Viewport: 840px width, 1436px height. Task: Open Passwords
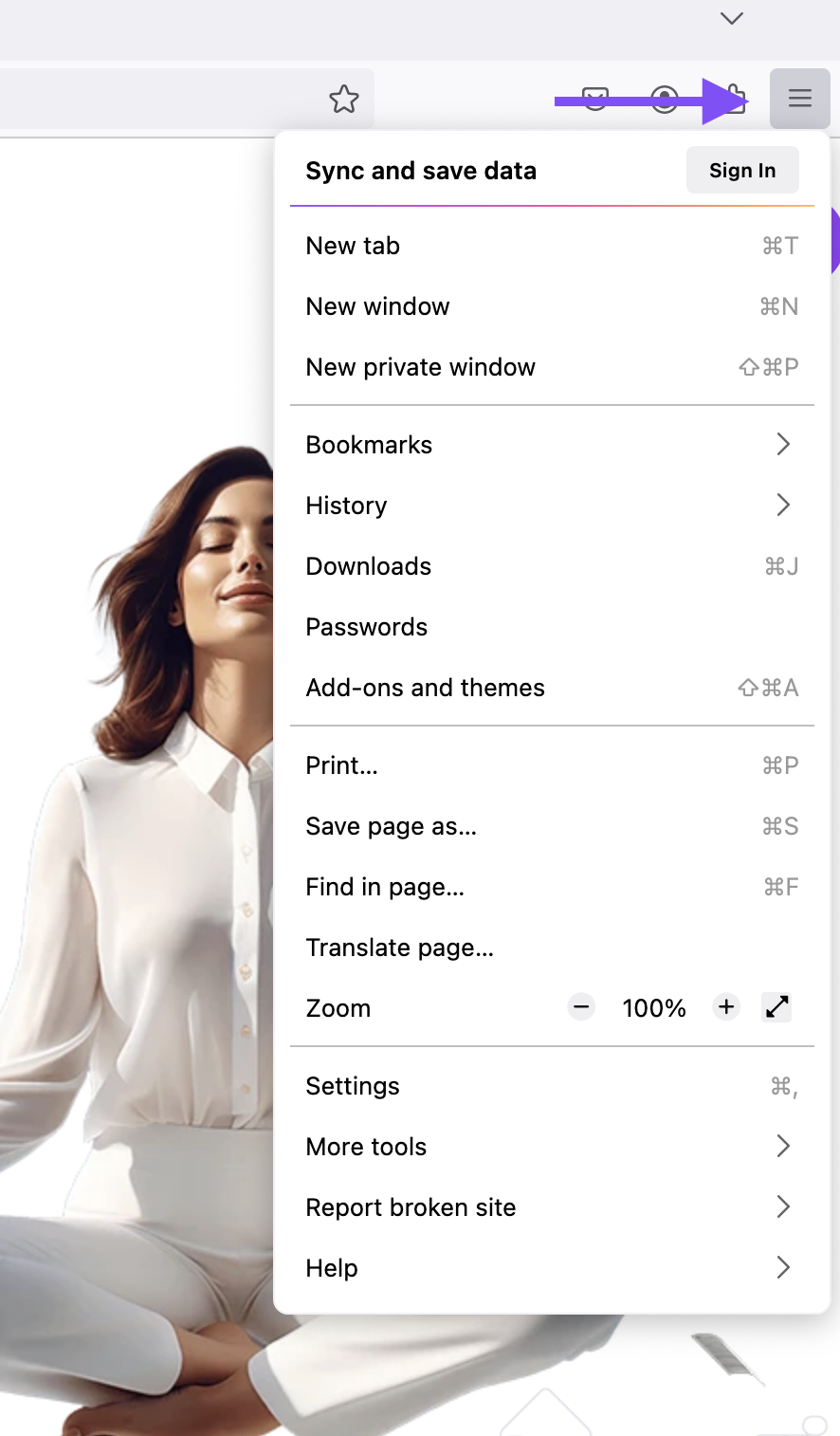tap(551, 627)
